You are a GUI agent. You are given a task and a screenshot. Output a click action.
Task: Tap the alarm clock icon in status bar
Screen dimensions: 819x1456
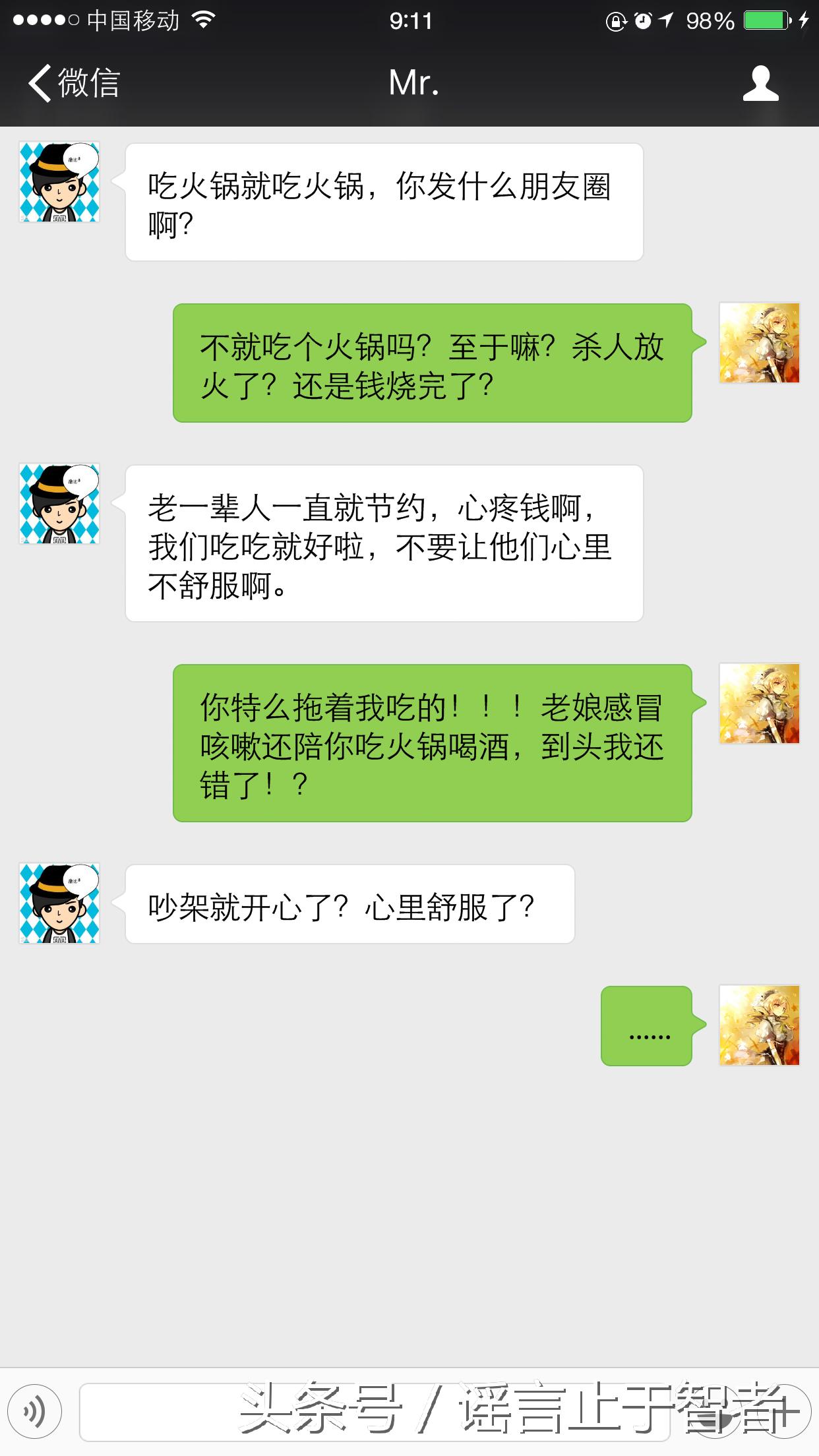click(x=643, y=20)
